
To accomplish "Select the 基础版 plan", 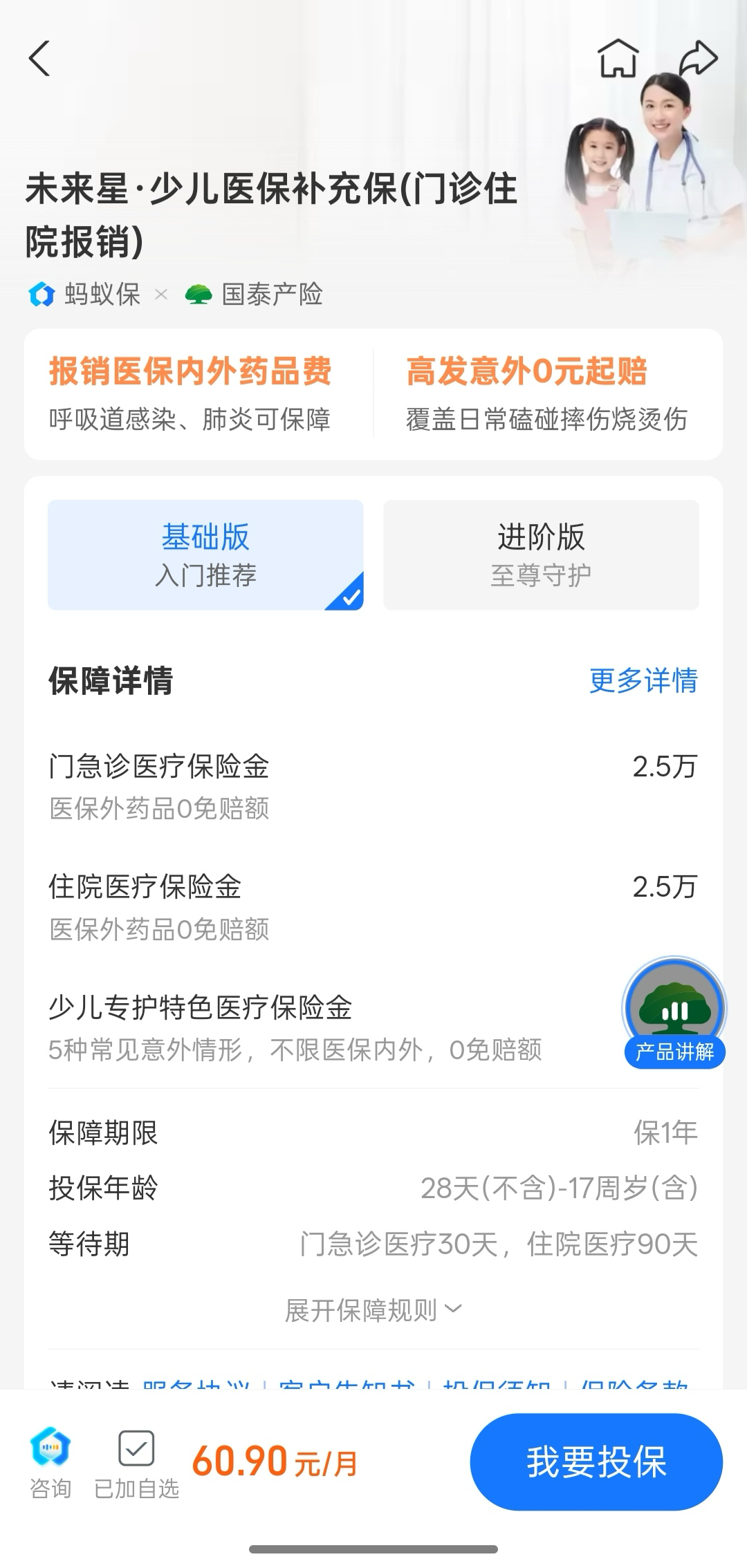I will pyautogui.click(x=205, y=554).
